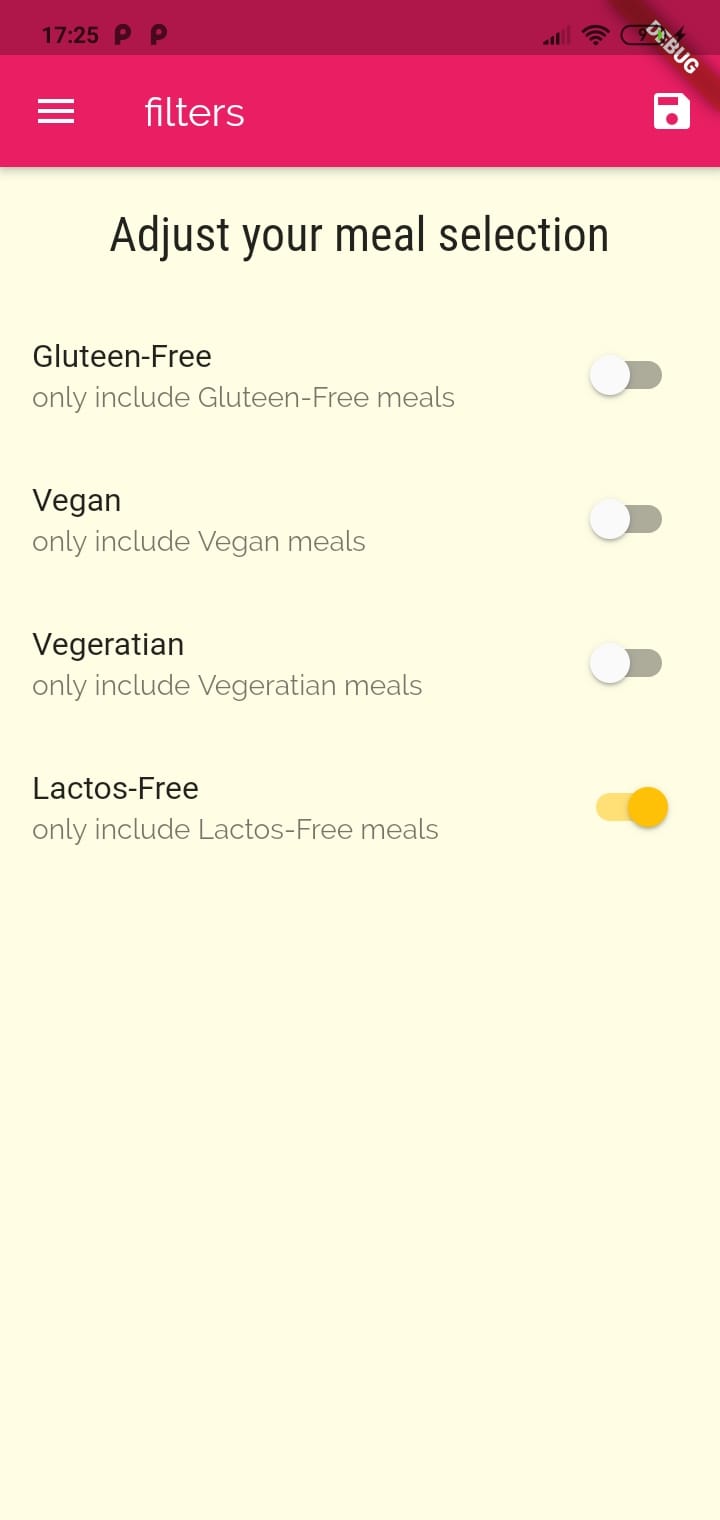The image size is (720, 1520).
Task: Tap 'only include Lactos-Free meals' subtitle
Action: 236,829
